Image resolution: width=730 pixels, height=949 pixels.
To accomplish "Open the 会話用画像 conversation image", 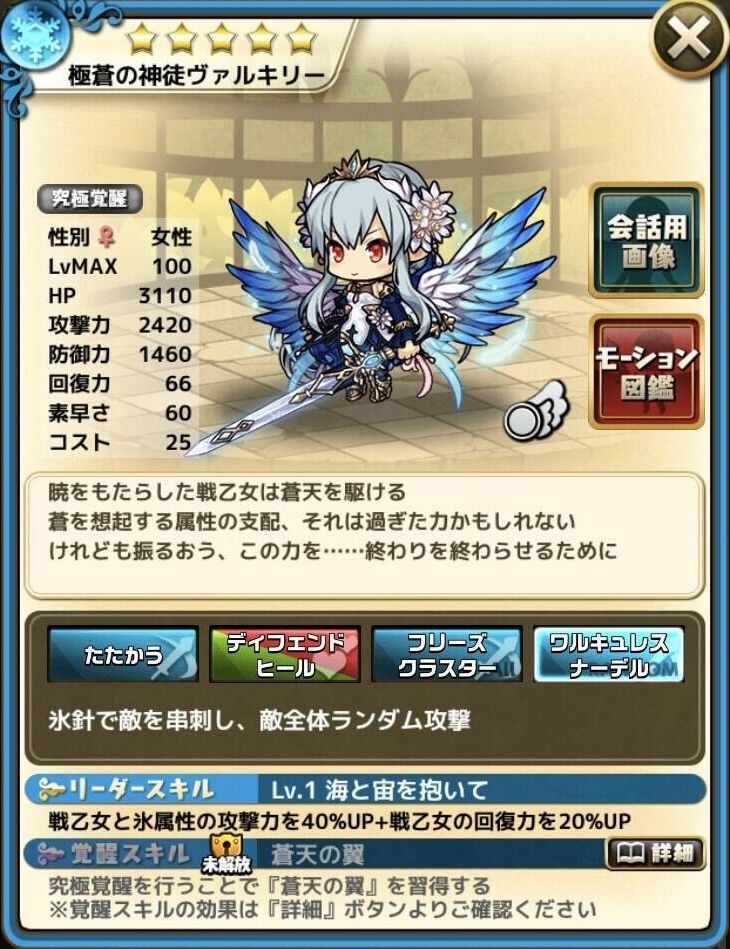I will (x=645, y=240).
